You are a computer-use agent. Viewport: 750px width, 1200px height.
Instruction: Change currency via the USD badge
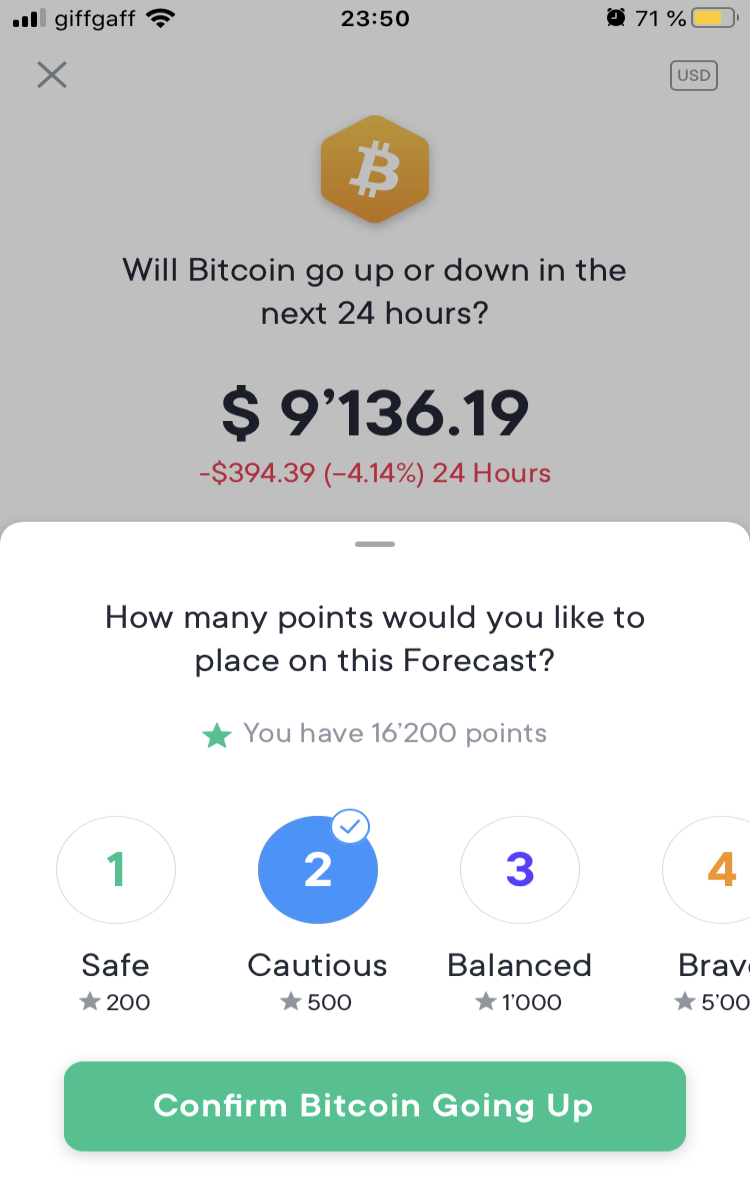pyautogui.click(x=694, y=75)
